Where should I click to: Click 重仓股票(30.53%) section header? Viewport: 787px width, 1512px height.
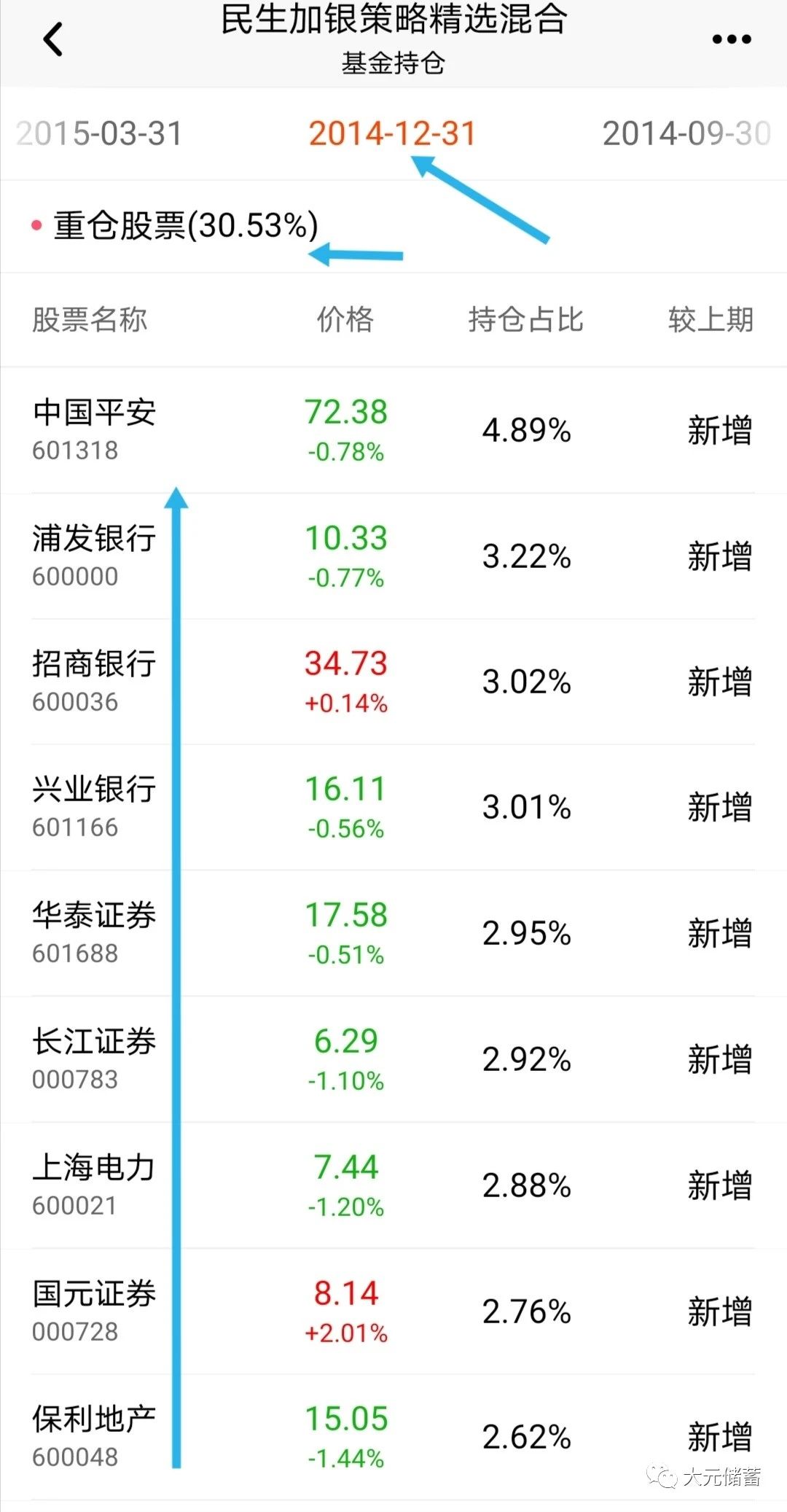pos(182,227)
